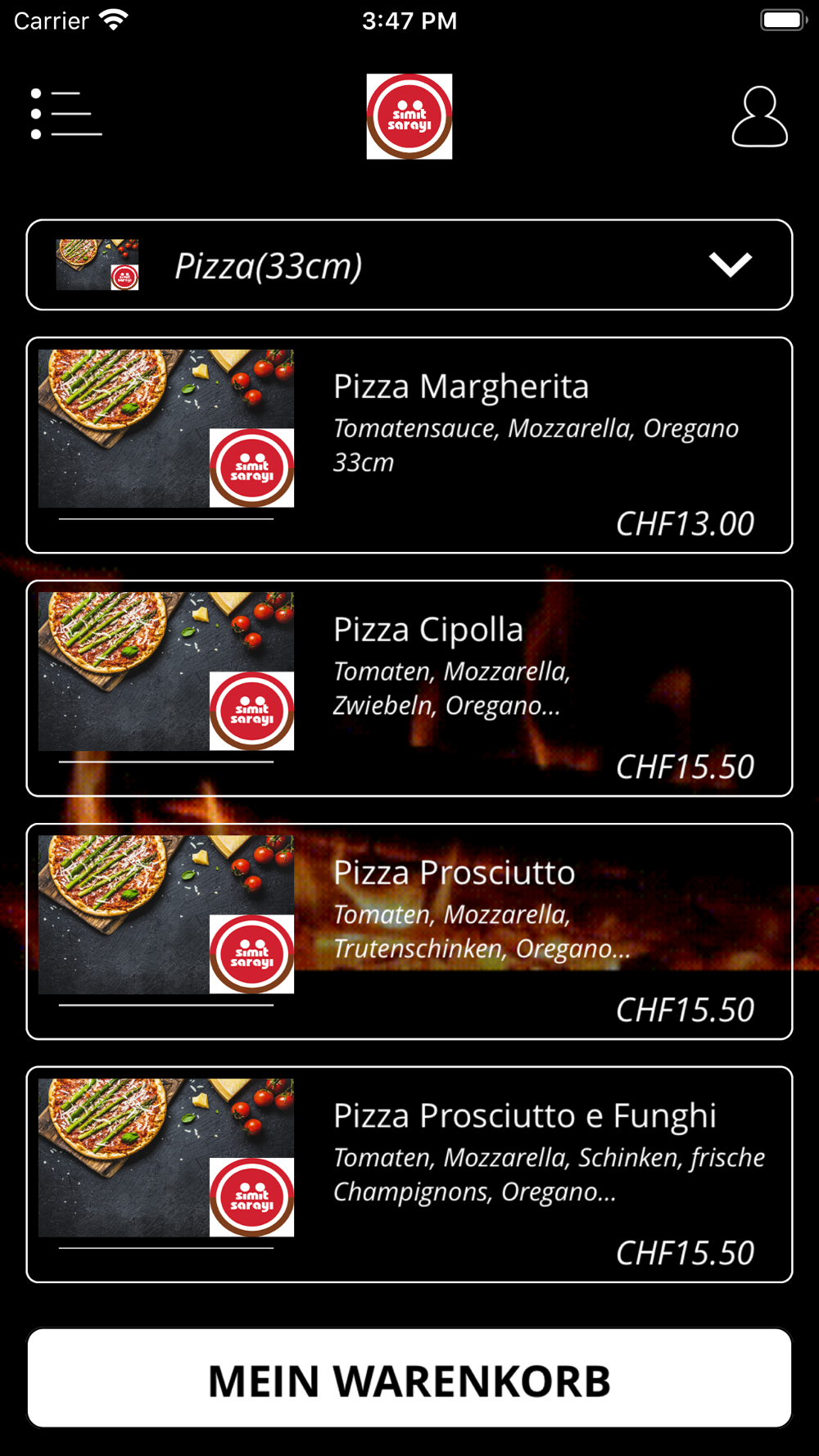View Pizza Prosciutto e Funghi details

[x=409, y=1174]
